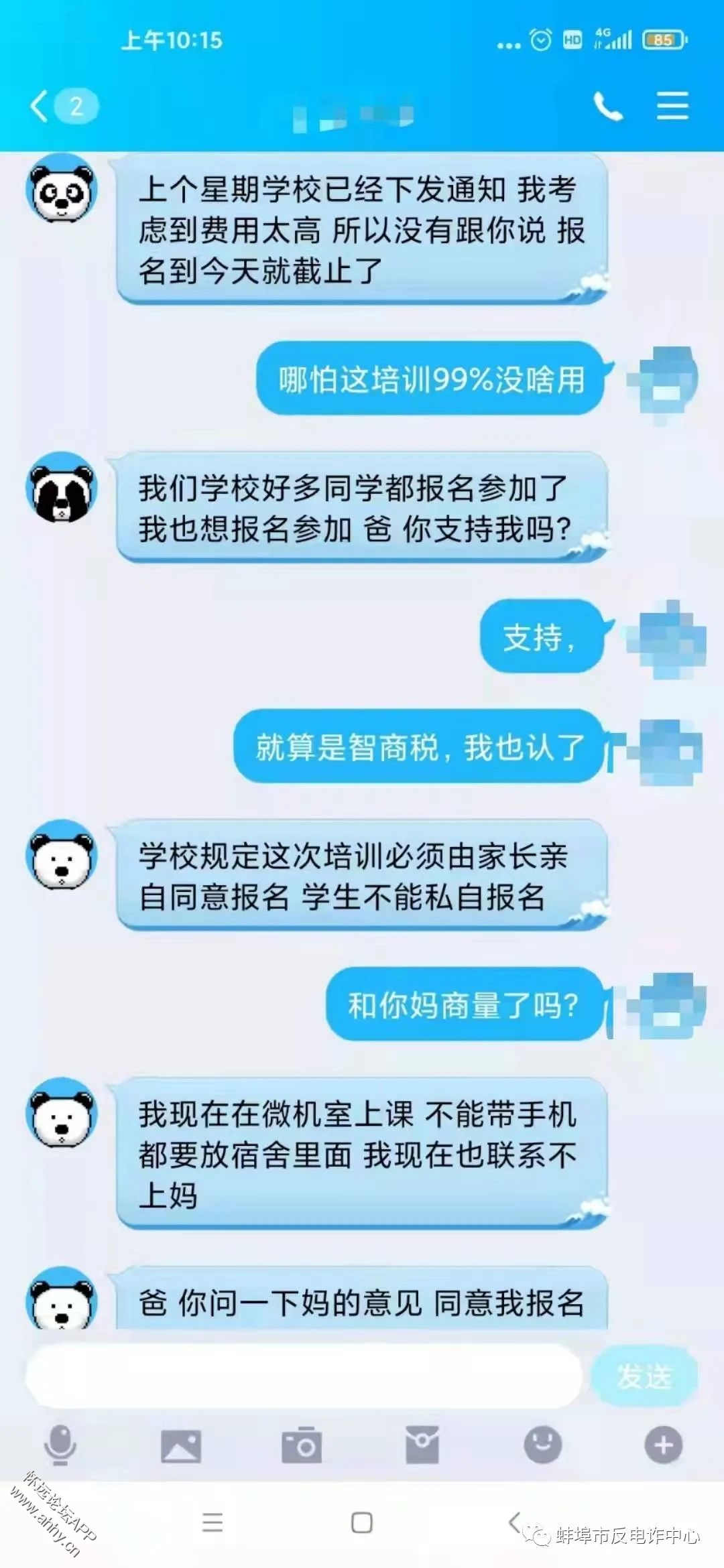The image size is (724, 1568).
Task: Open the panda avatar's profile
Action: tap(62, 189)
